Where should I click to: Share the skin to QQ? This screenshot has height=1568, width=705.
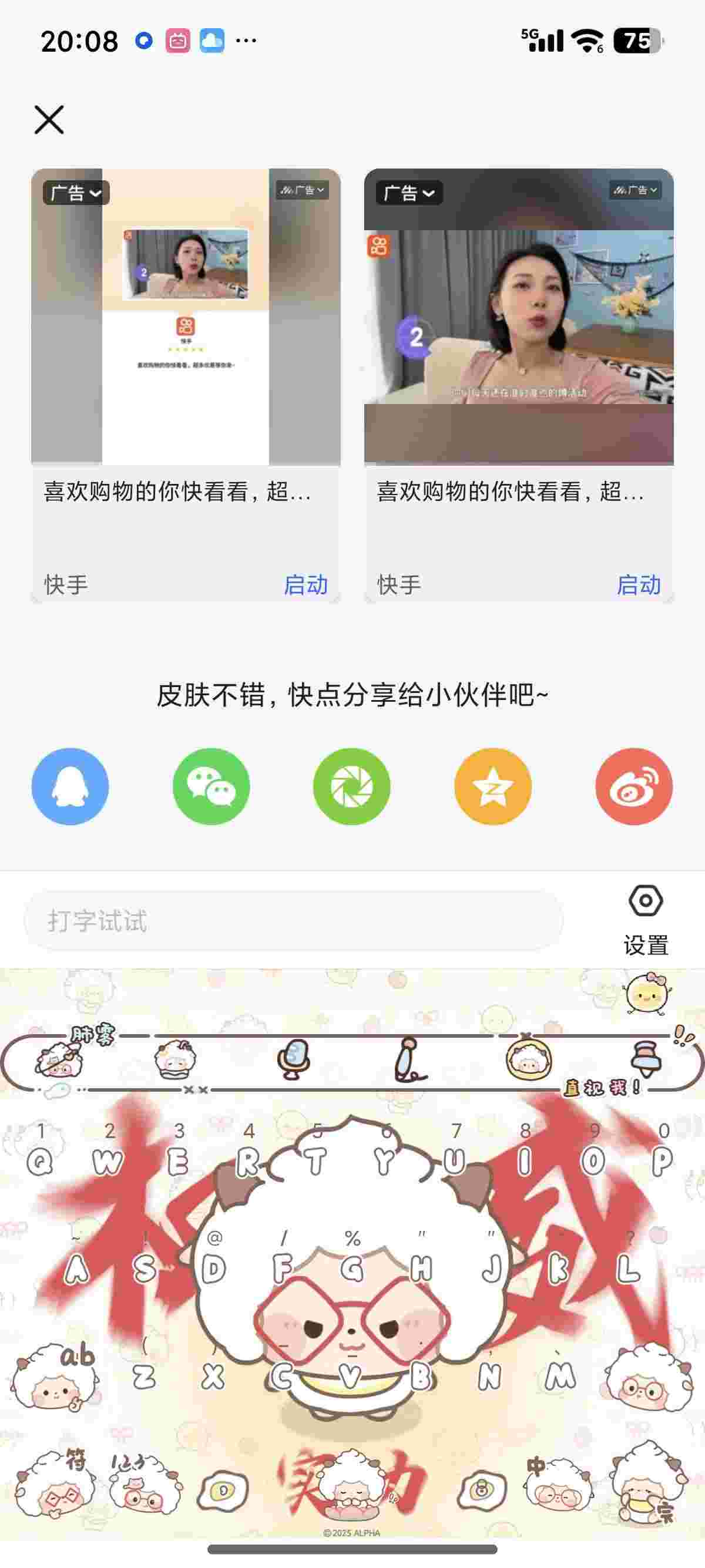(x=70, y=786)
